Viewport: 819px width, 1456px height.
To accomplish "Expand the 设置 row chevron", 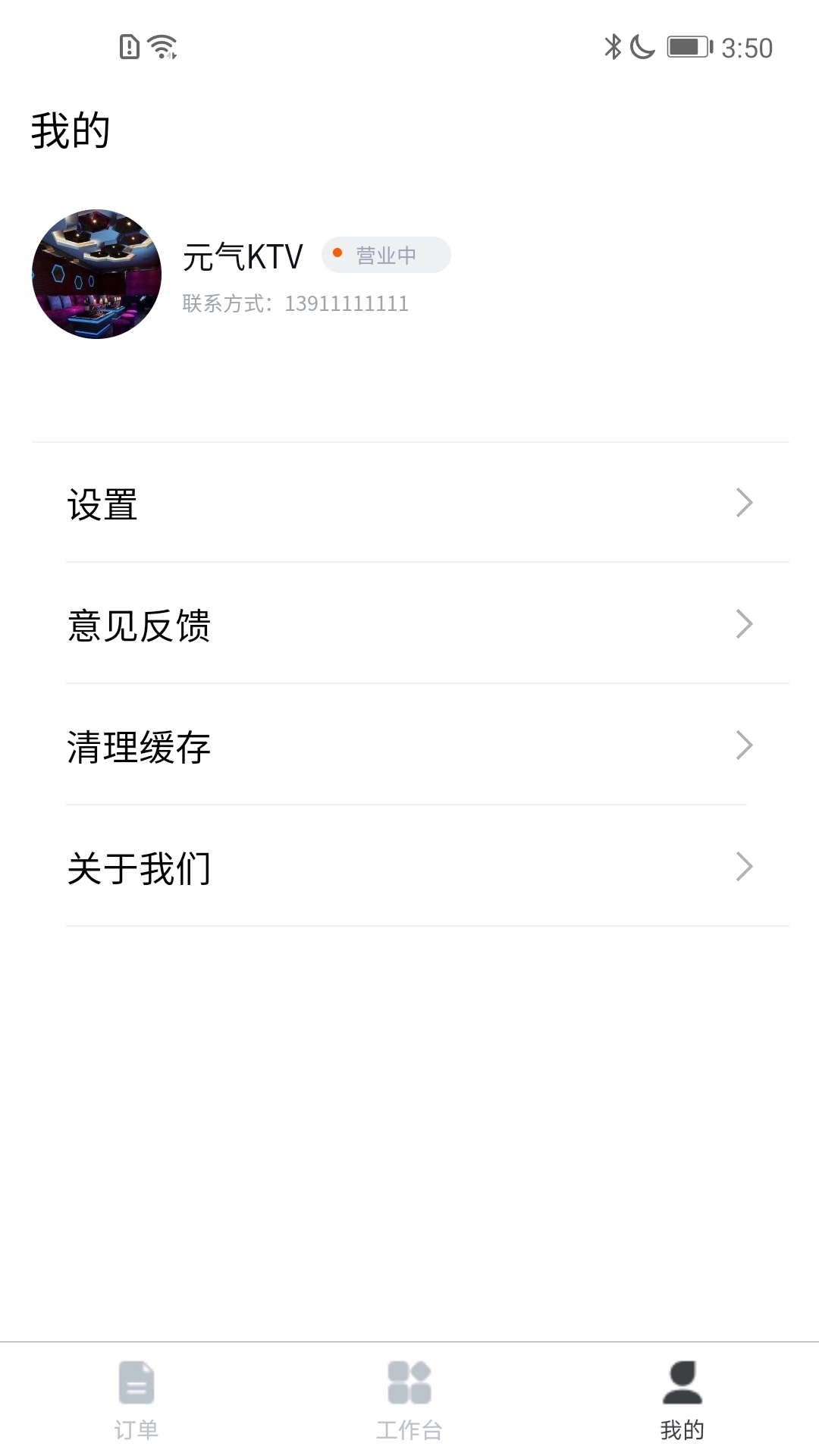I will (746, 501).
